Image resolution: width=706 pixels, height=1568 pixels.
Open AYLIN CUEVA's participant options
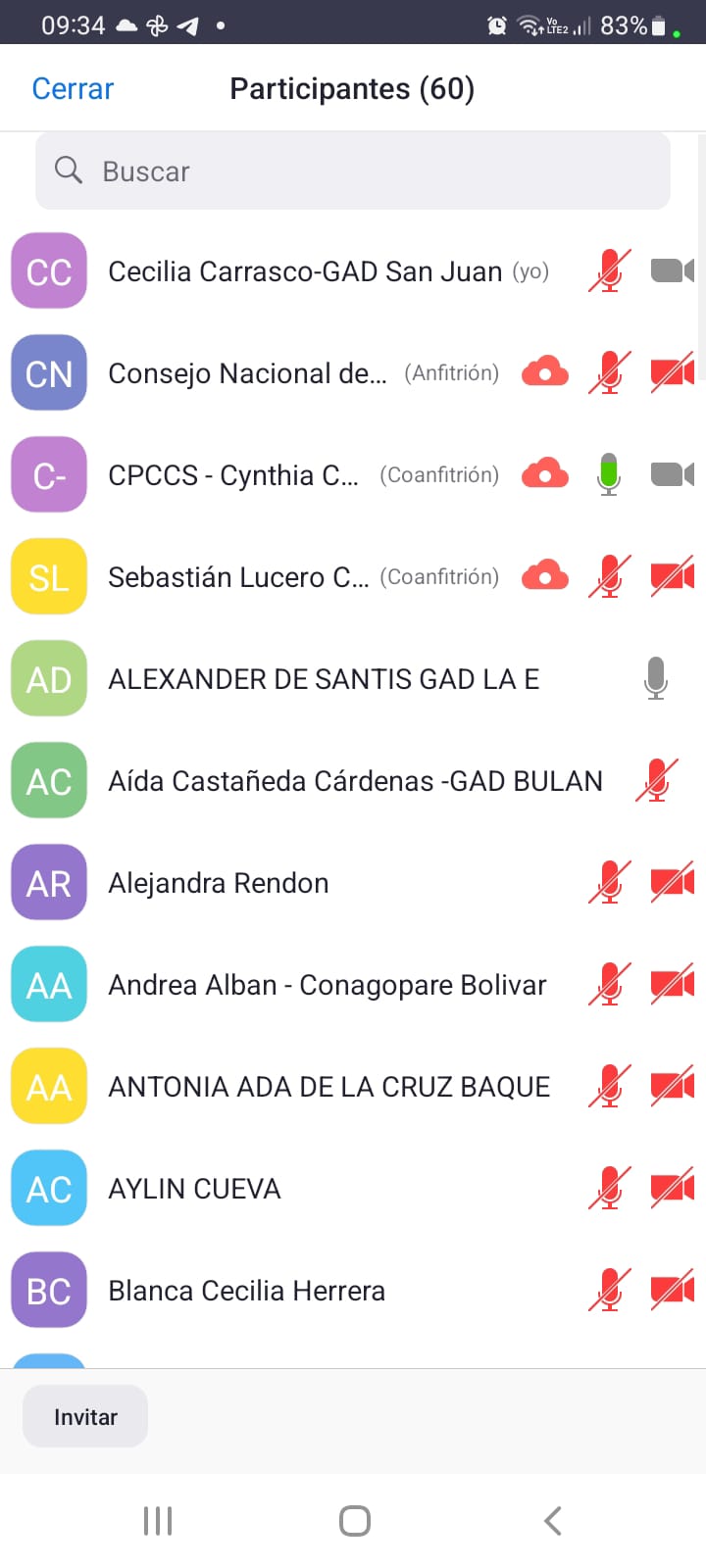(x=194, y=1189)
